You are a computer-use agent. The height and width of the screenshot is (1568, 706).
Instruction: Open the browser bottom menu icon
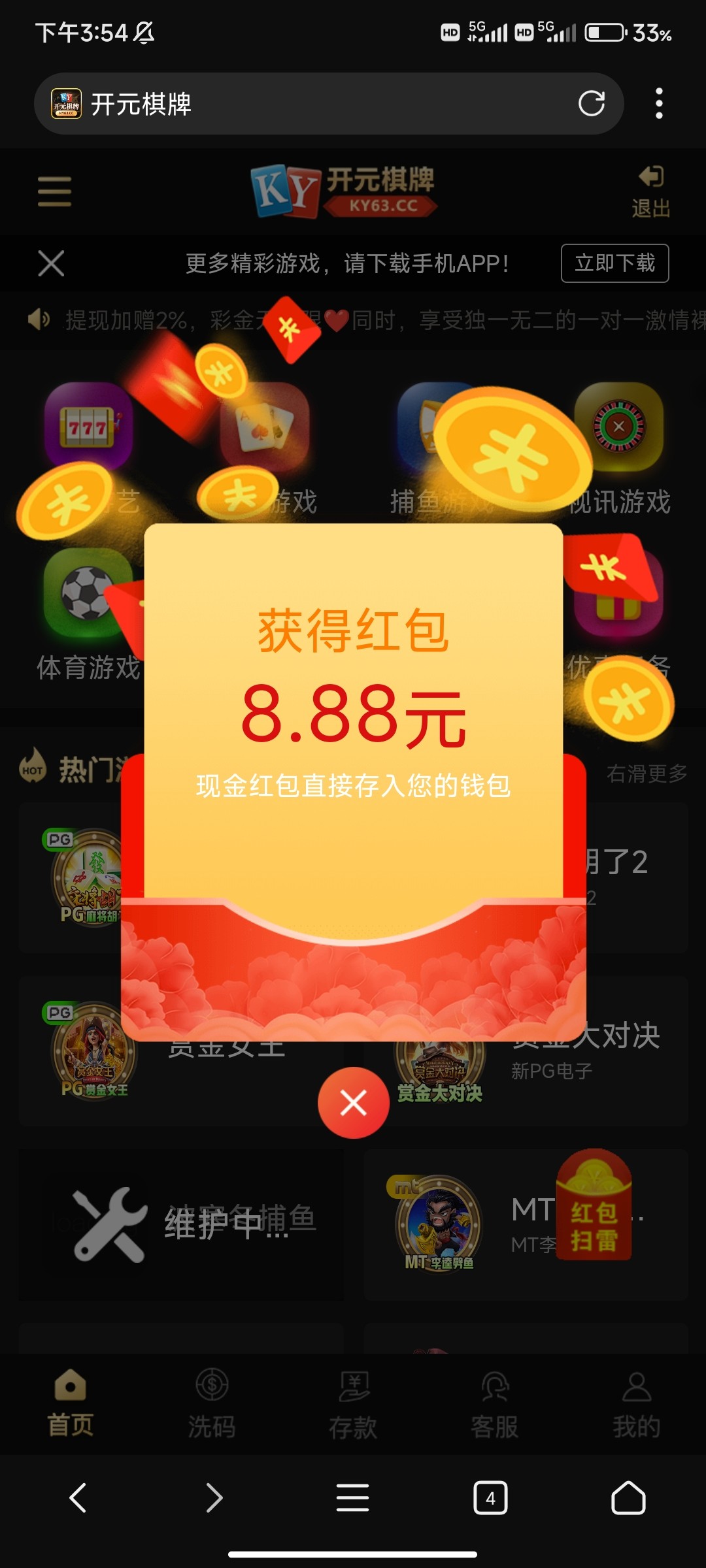(x=353, y=1497)
